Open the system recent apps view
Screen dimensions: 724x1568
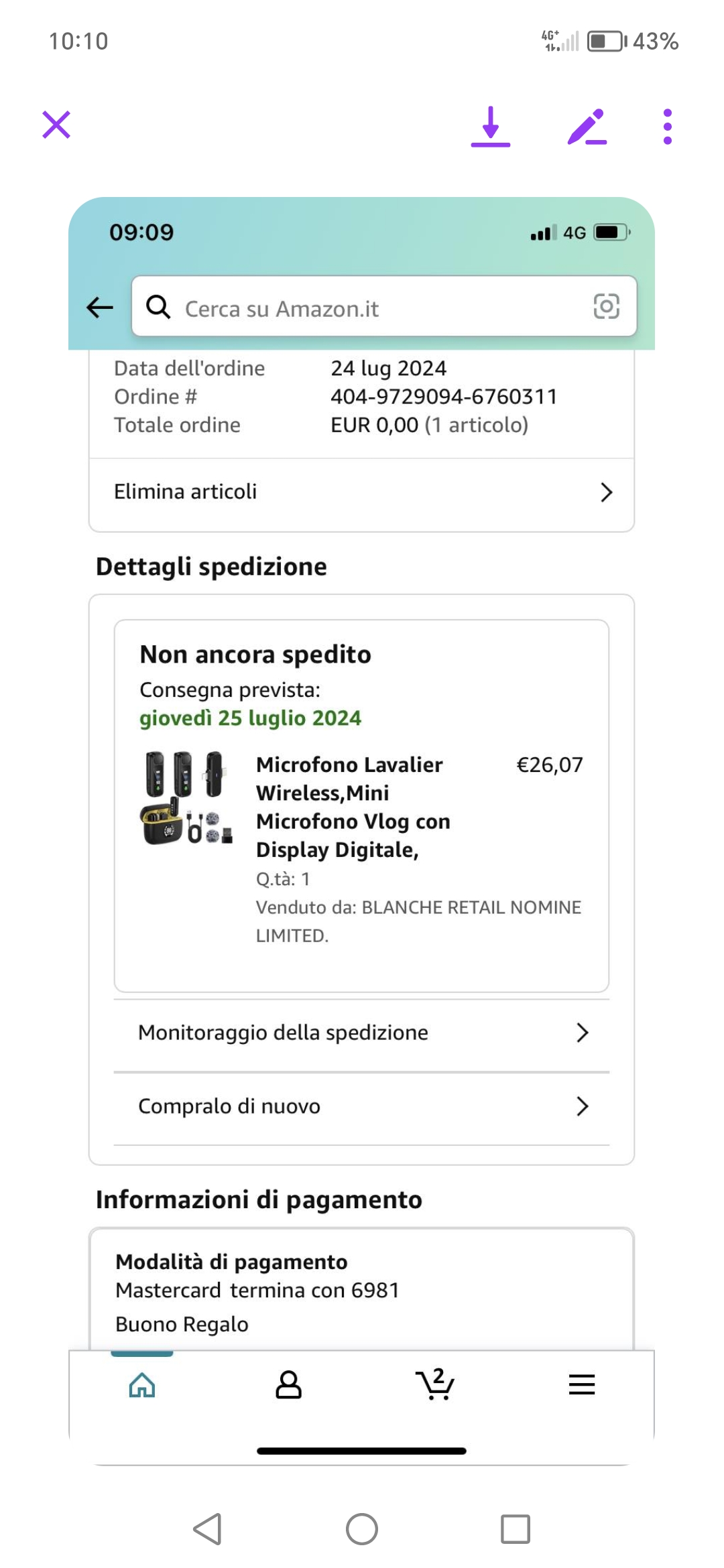[515, 1529]
